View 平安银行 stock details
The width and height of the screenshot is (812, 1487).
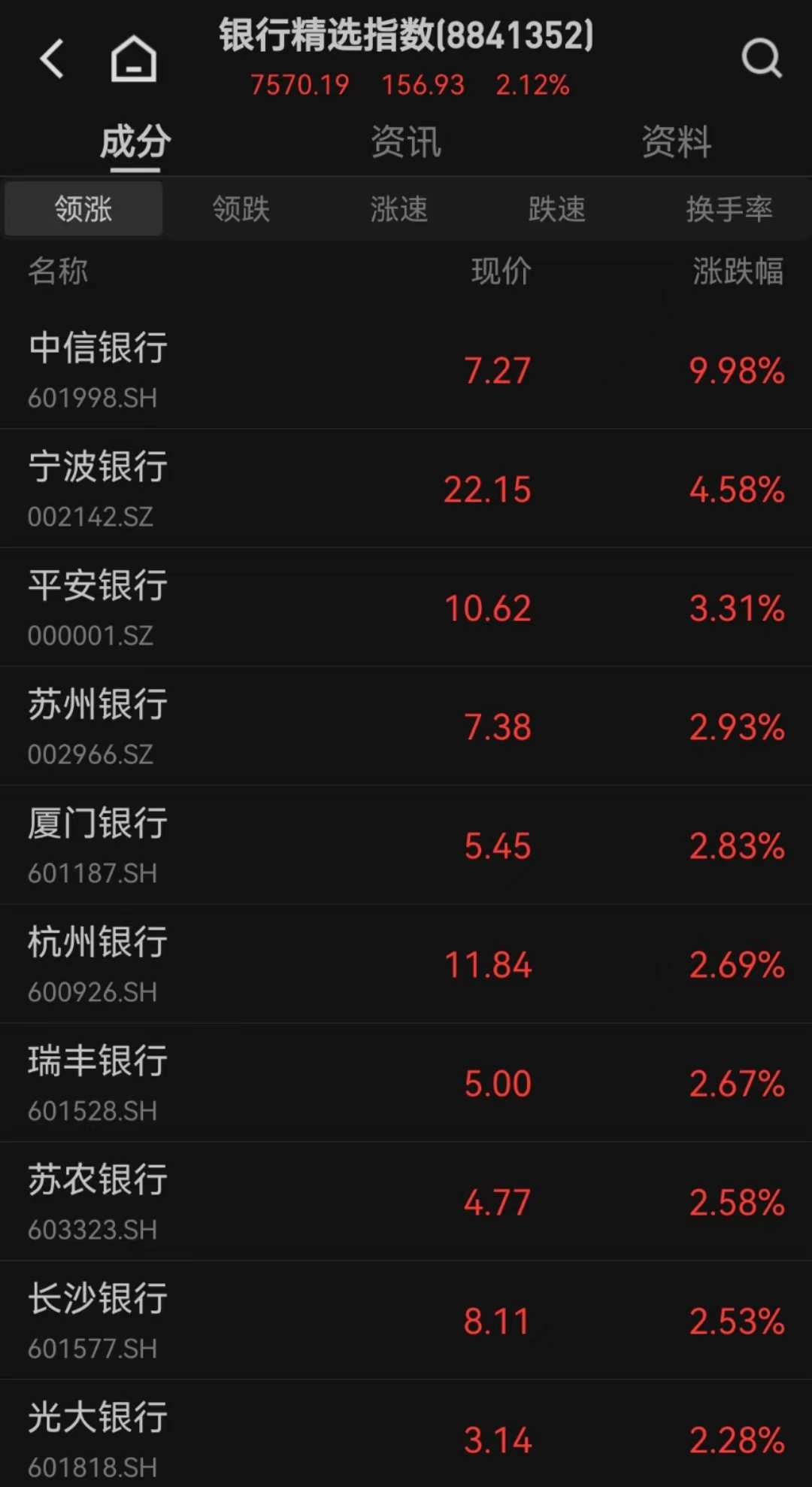pyautogui.click(x=406, y=608)
